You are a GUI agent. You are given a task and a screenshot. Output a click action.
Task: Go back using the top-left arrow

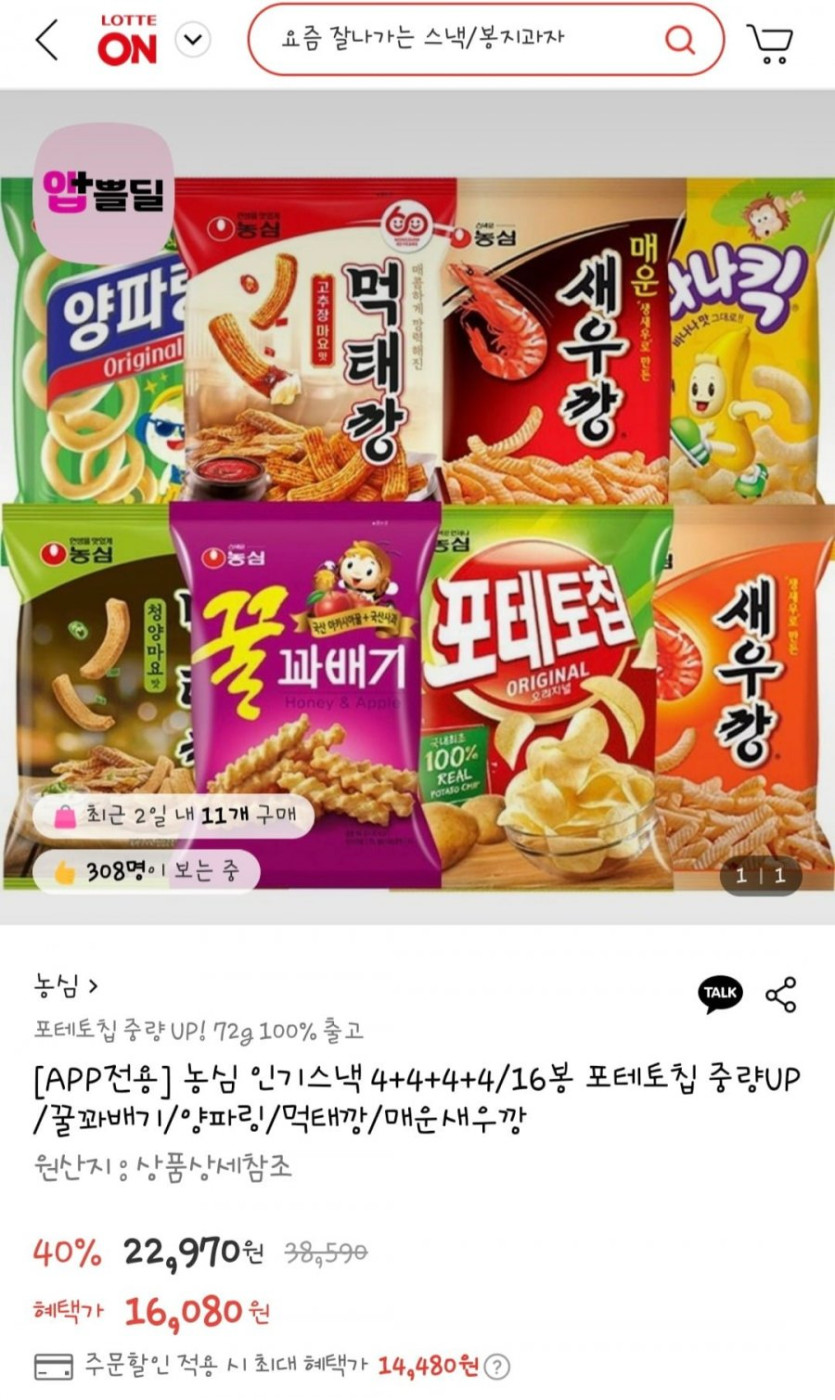[46, 40]
